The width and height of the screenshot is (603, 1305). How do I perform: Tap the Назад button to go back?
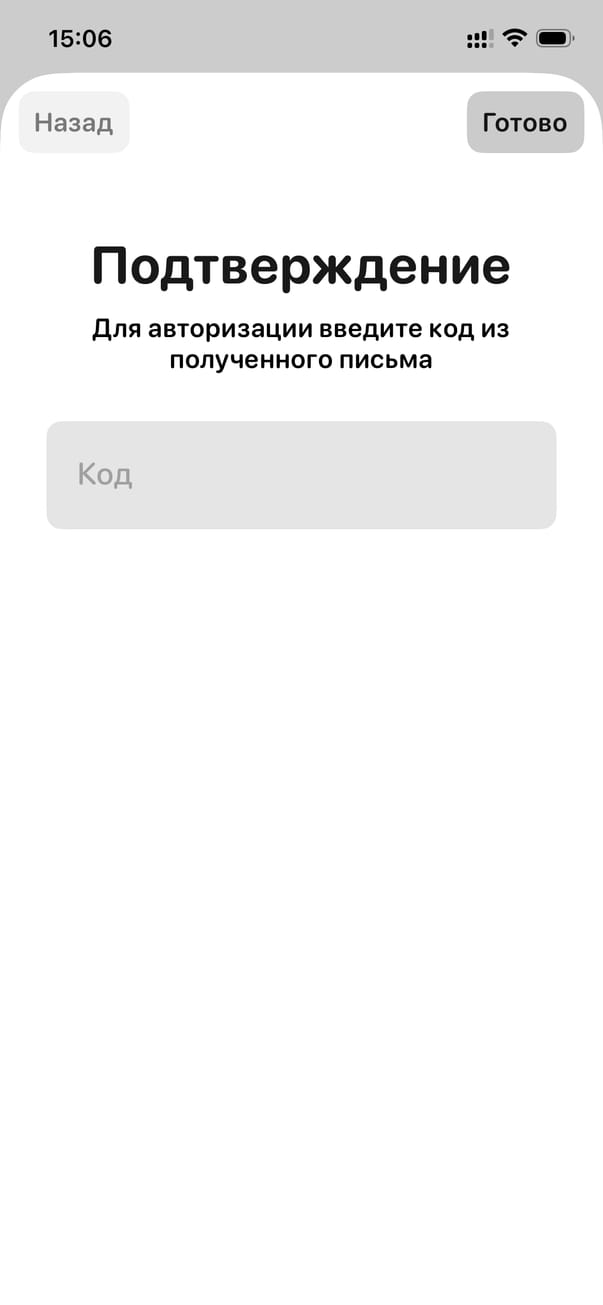(74, 122)
